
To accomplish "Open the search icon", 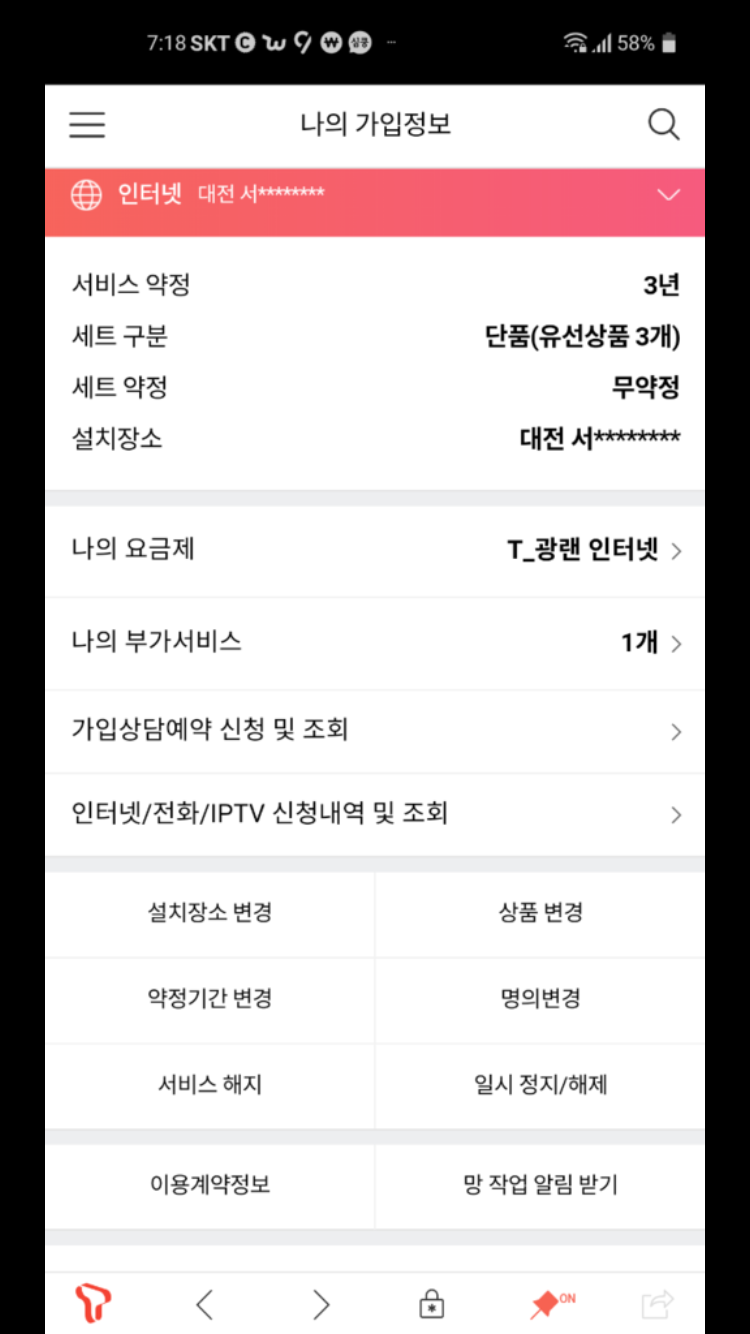I will pyautogui.click(x=663, y=124).
